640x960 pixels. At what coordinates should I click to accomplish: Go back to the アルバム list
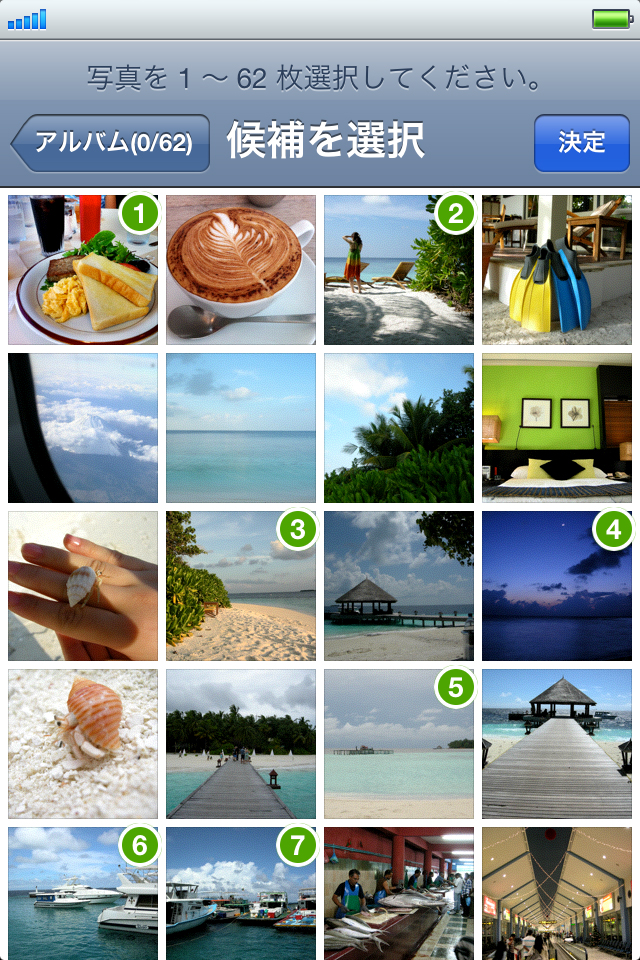pyautogui.click(x=111, y=142)
